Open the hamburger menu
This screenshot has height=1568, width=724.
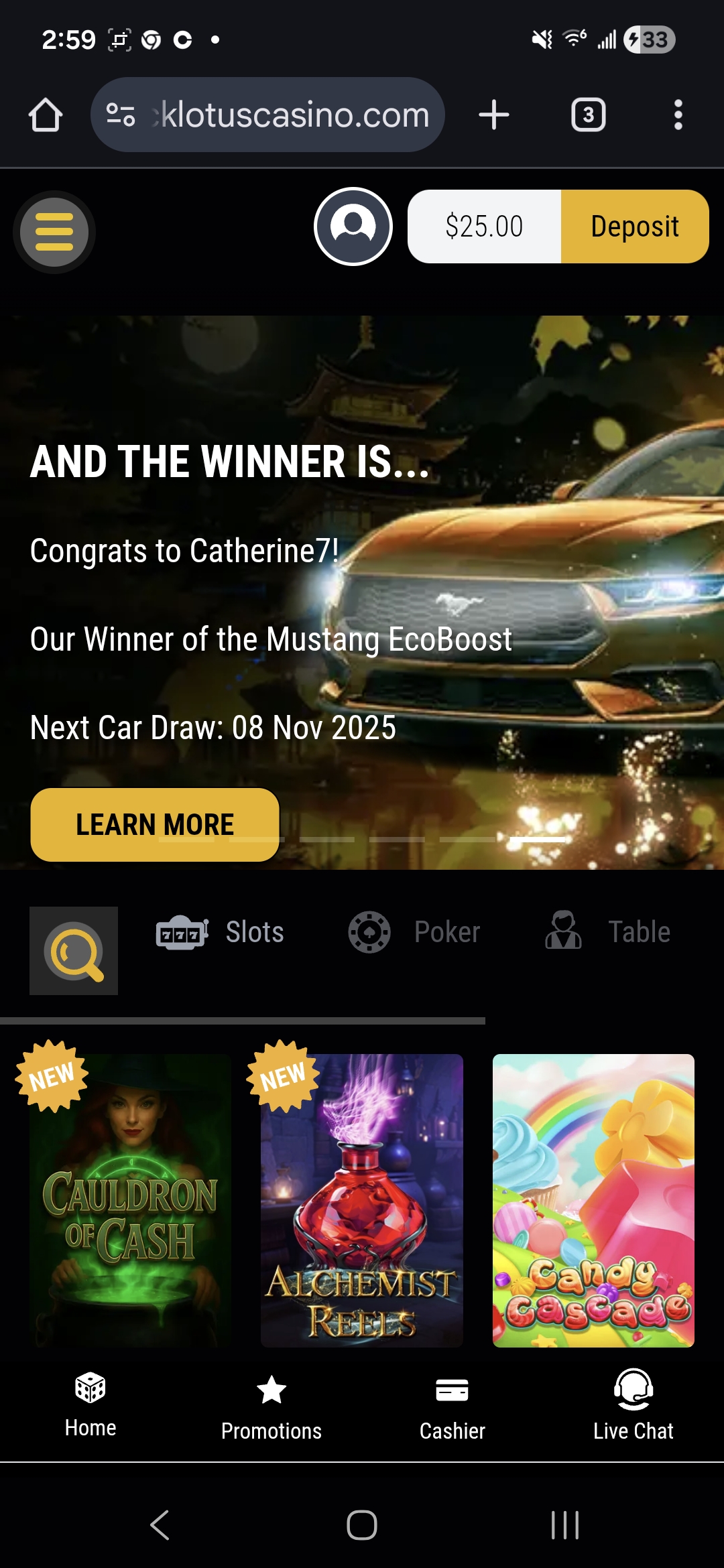coord(54,233)
